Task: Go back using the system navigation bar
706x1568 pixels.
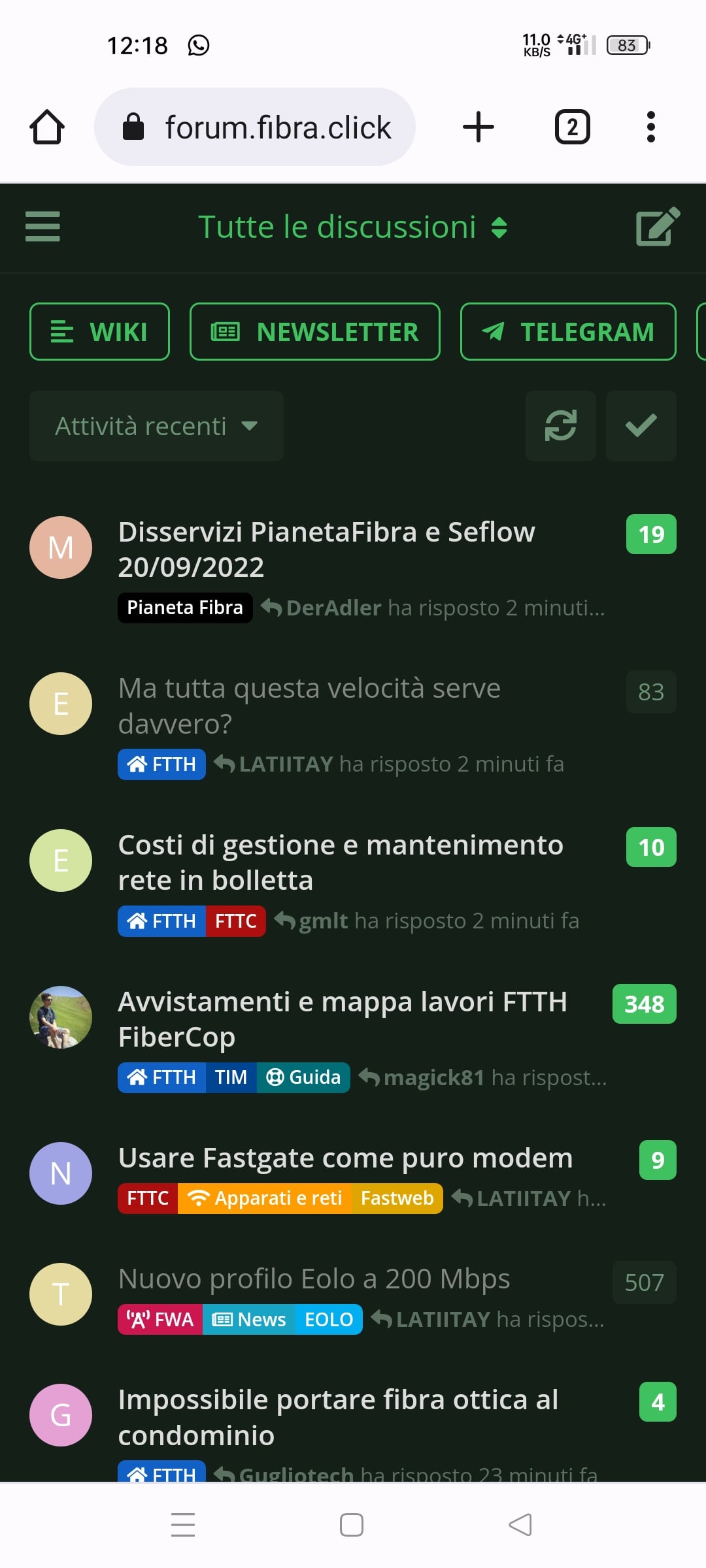Action: [520, 1525]
